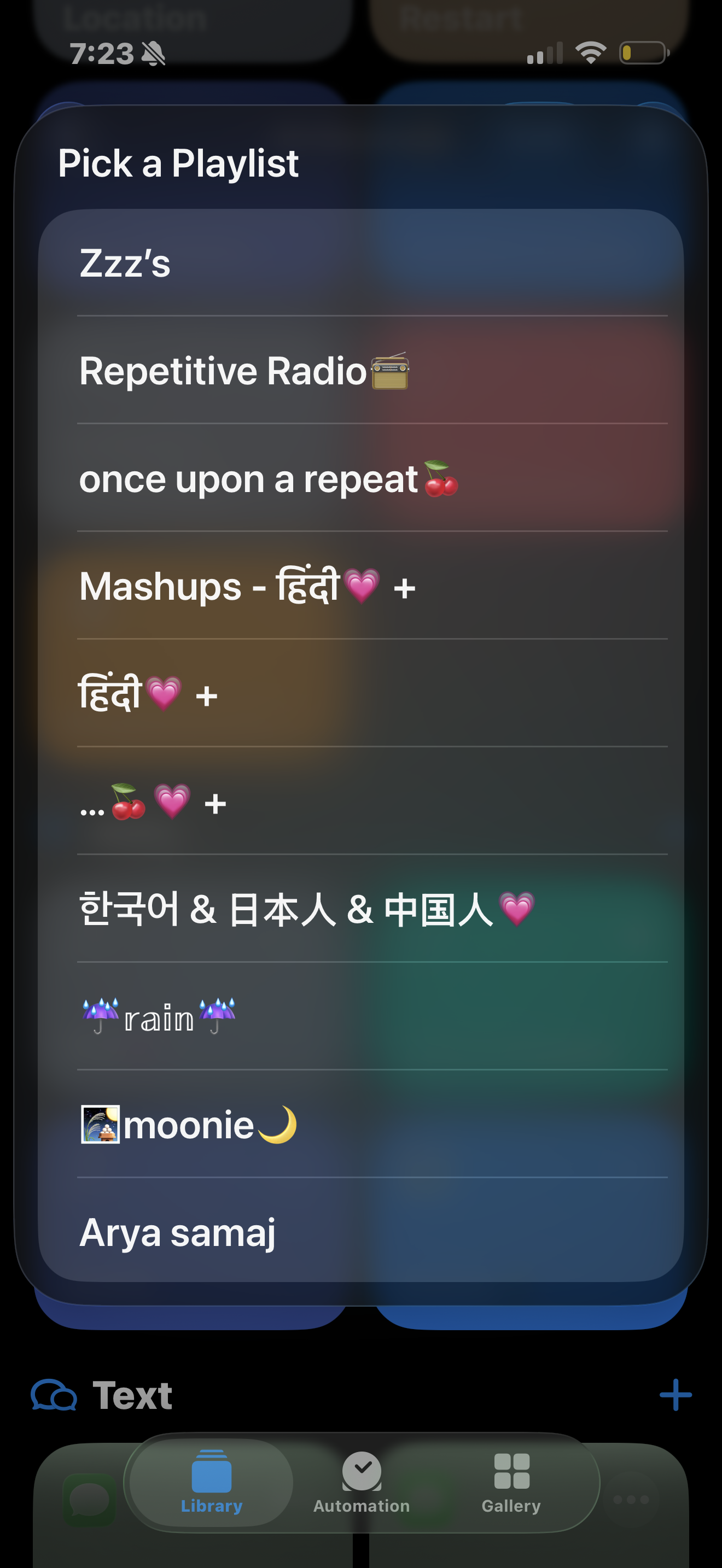Choose the Korean, Japanese & Chinese playlist
The height and width of the screenshot is (1568, 722).
(360, 909)
